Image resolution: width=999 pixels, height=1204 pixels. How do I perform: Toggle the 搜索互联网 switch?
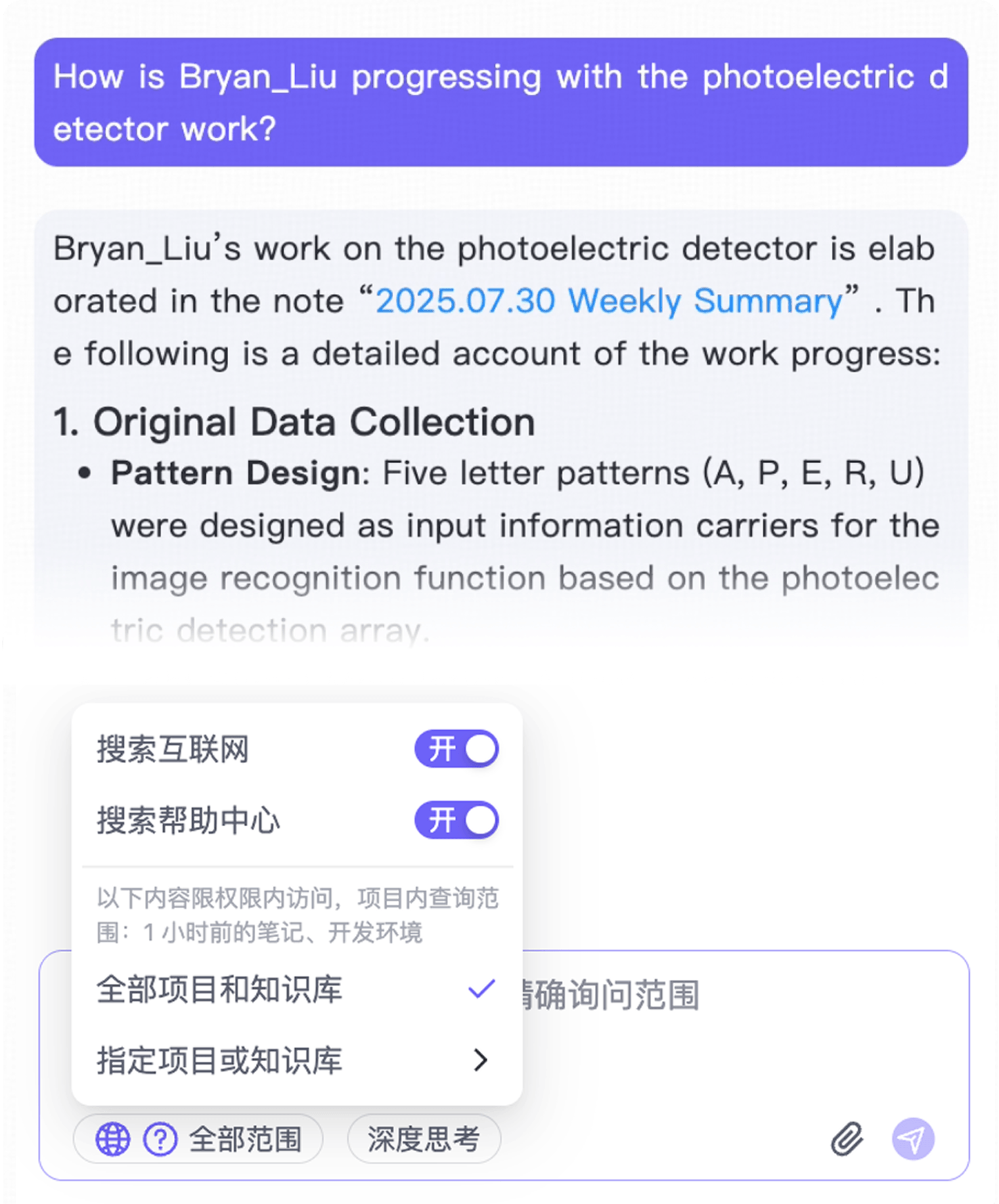(457, 749)
